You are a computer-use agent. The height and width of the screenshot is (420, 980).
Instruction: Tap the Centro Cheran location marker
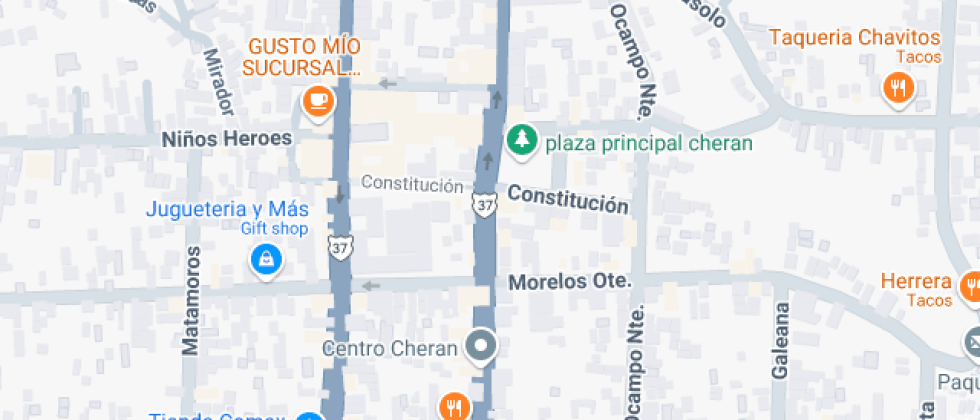[483, 347]
